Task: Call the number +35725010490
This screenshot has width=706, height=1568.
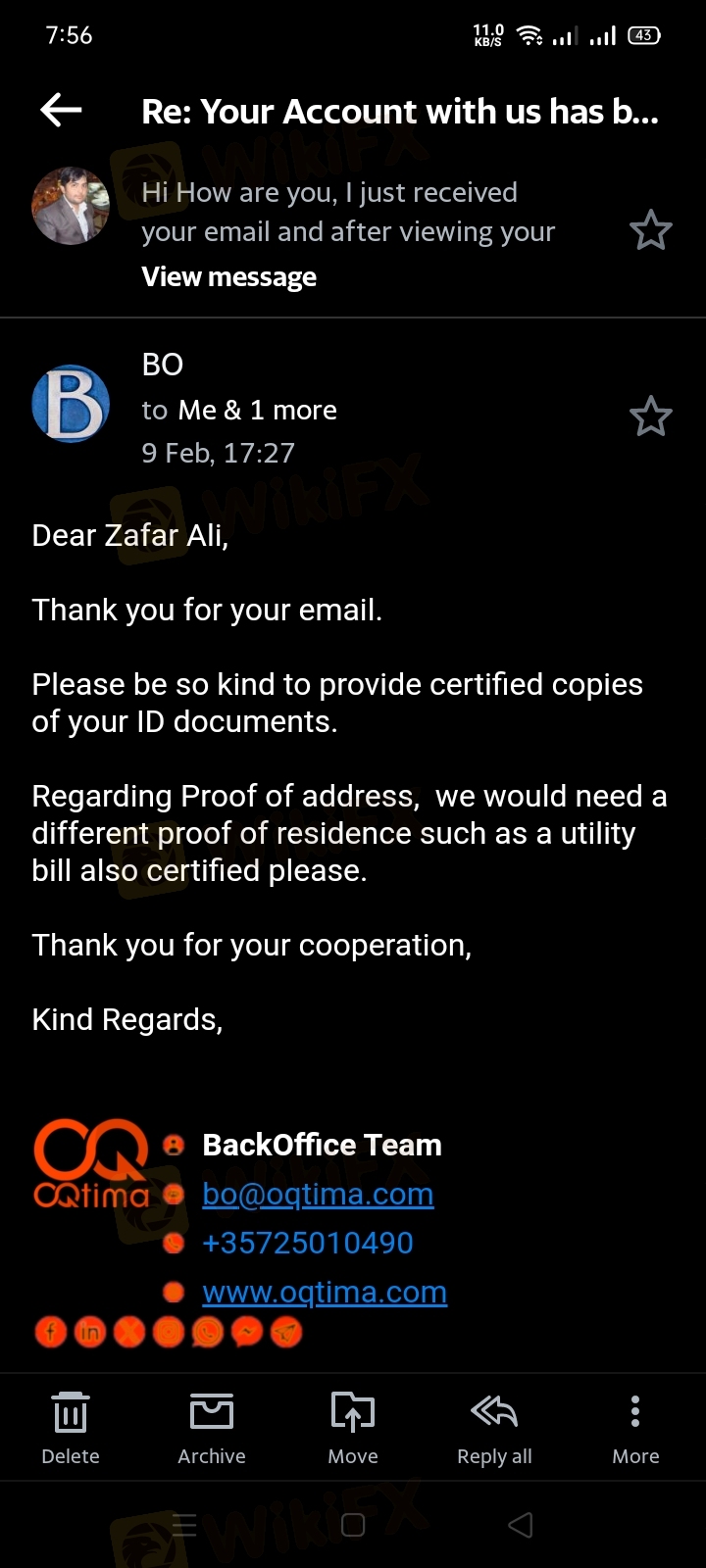Action: click(308, 1243)
